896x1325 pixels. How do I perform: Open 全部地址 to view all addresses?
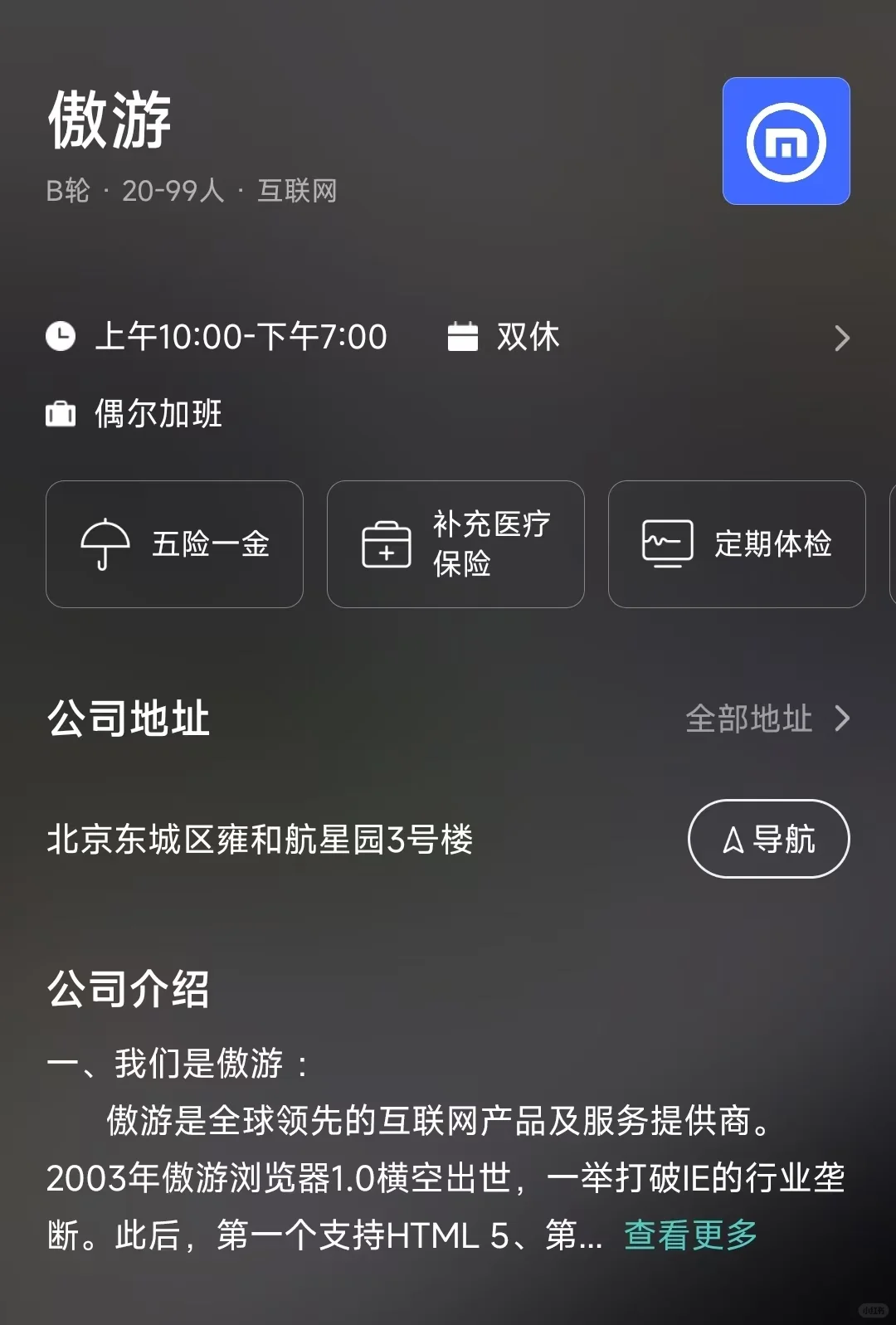point(767,719)
